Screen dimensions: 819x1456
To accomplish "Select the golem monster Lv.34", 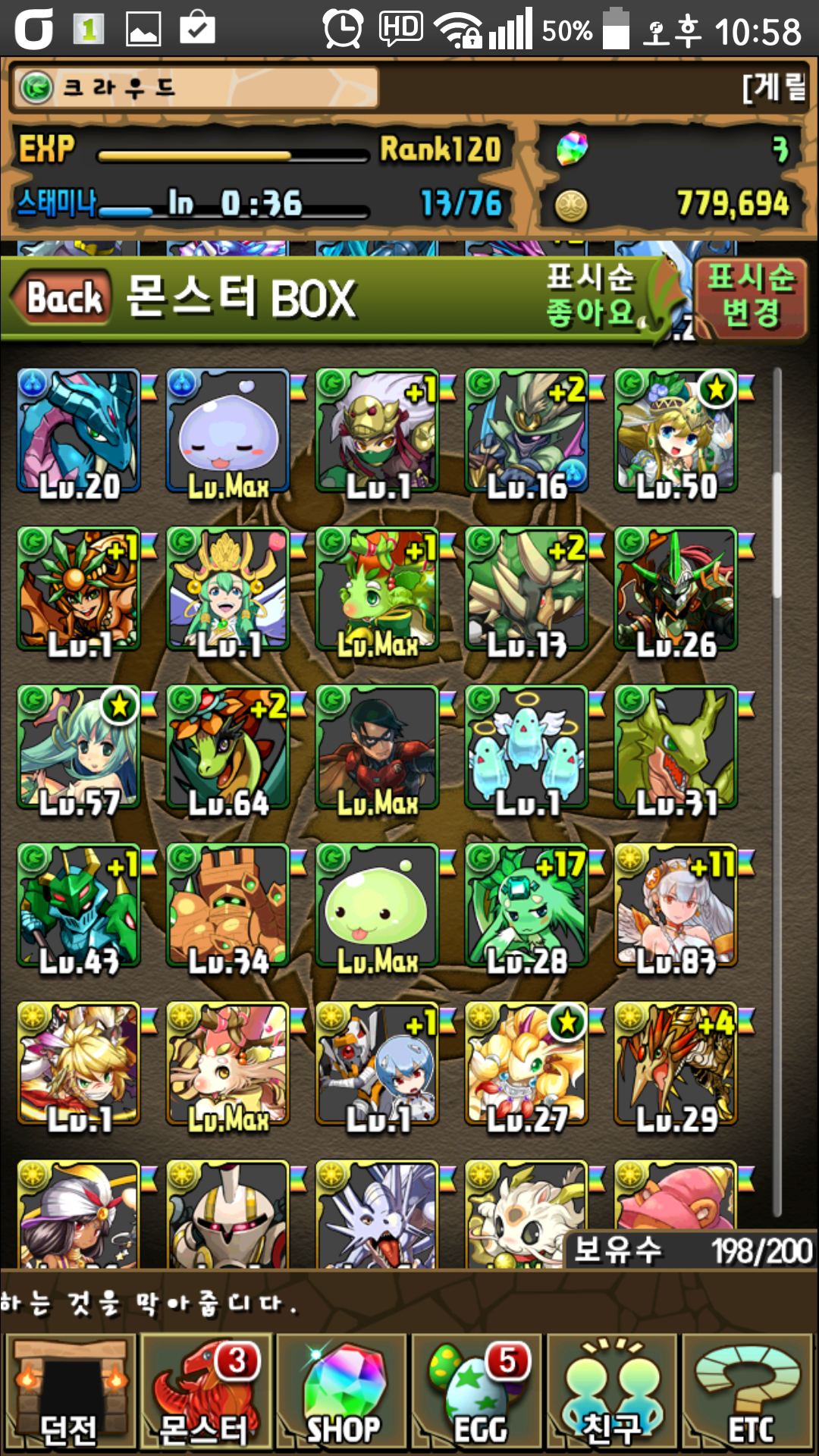I will point(228,905).
